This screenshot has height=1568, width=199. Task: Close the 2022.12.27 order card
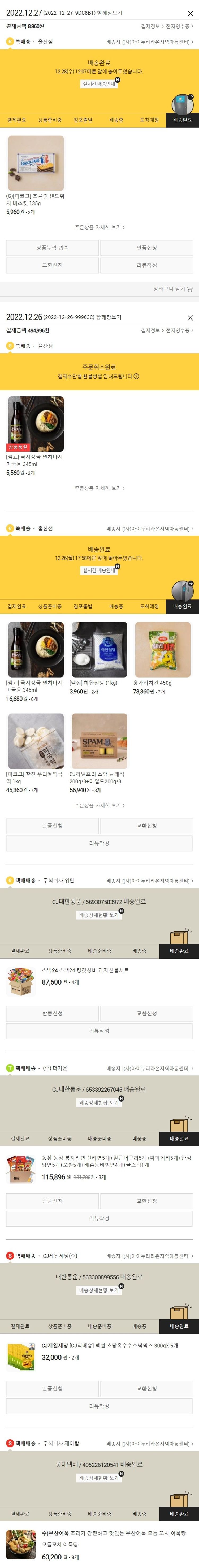pyautogui.click(x=190, y=13)
